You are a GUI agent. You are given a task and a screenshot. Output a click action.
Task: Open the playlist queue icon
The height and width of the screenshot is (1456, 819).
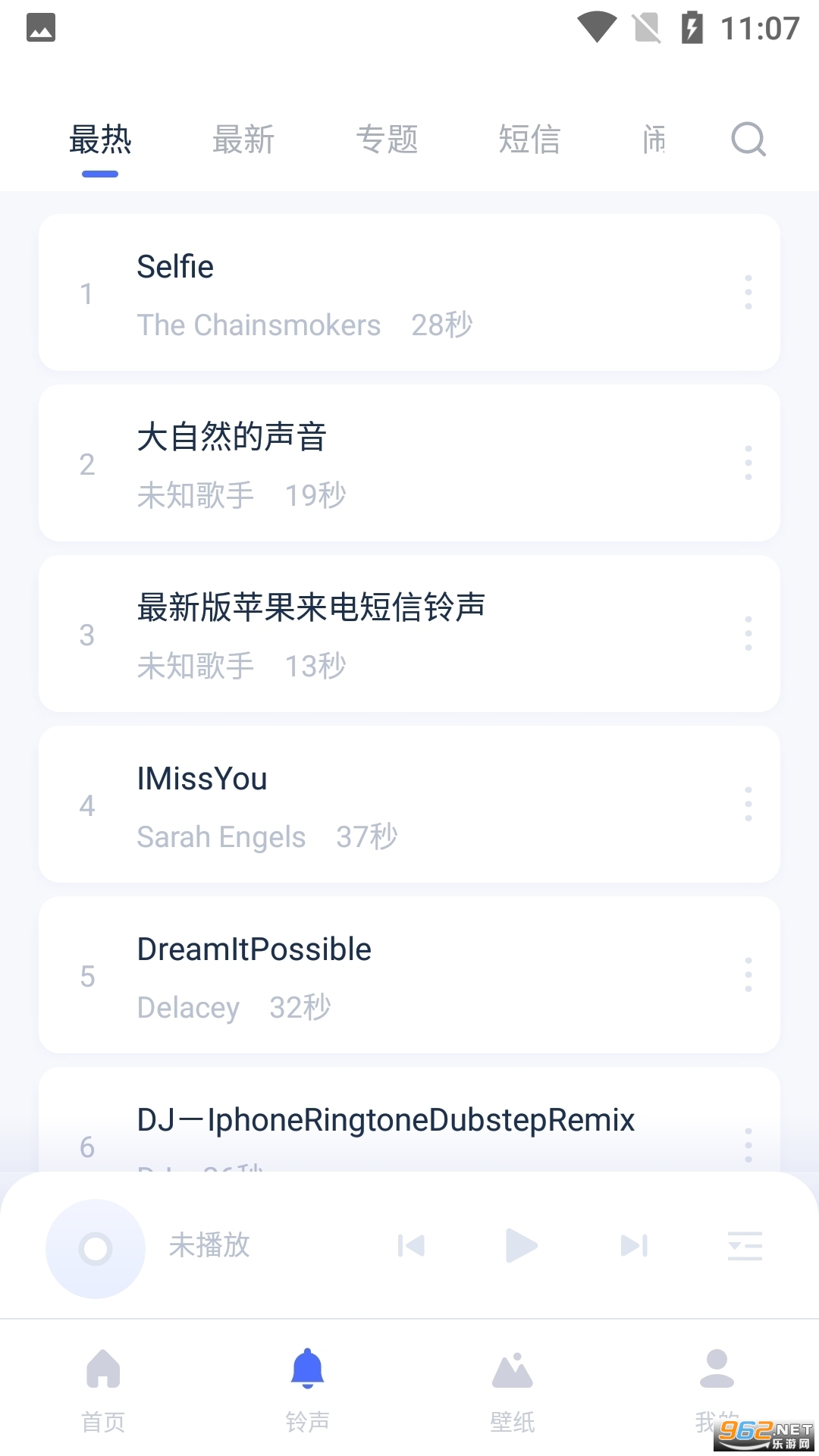pyautogui.click(x=745, y=1245)
